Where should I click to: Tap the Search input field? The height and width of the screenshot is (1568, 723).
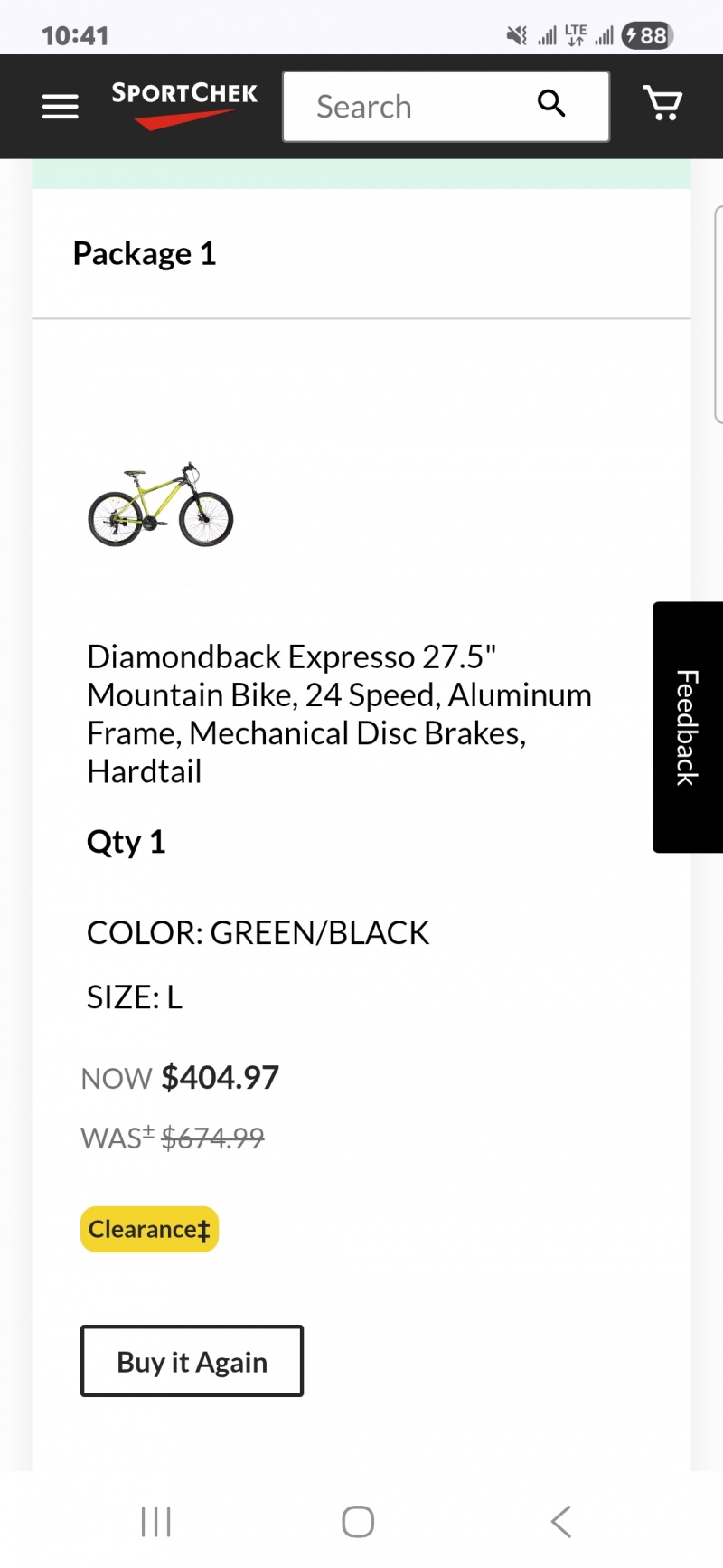point(407,107)
